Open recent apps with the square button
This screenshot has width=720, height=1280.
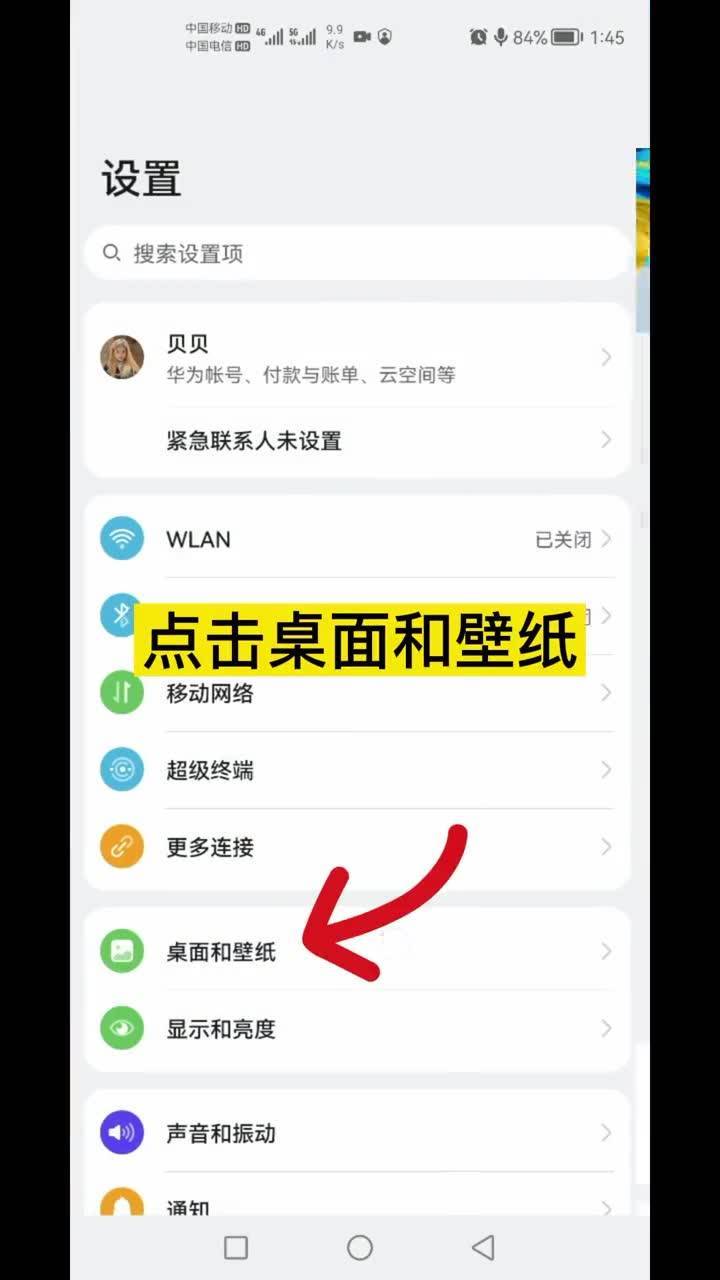coord(236,1247)
